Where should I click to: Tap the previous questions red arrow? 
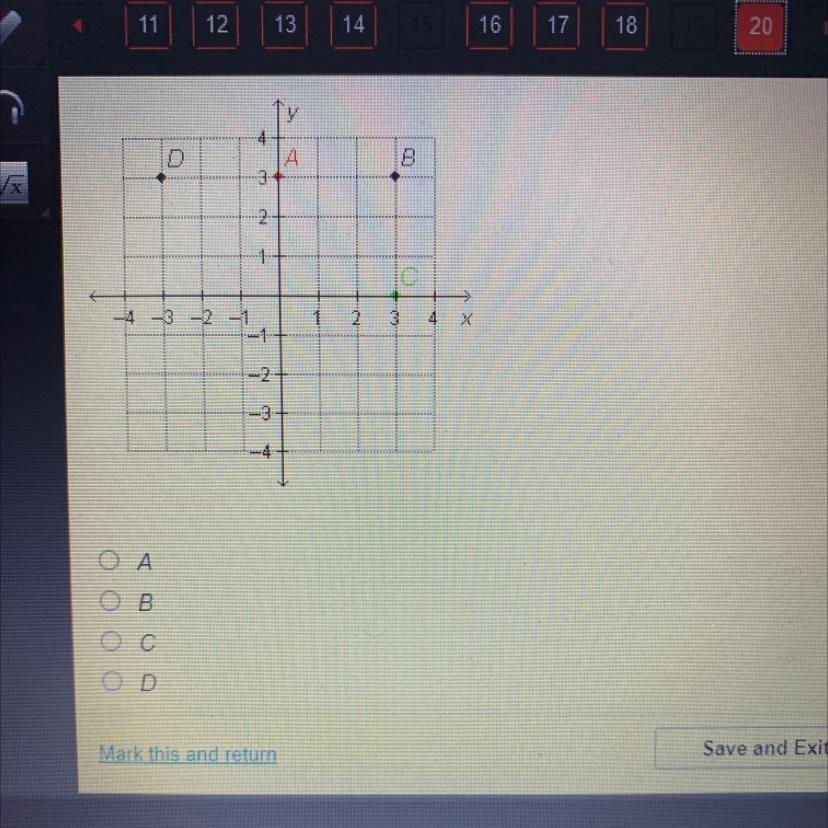point(78,25)
